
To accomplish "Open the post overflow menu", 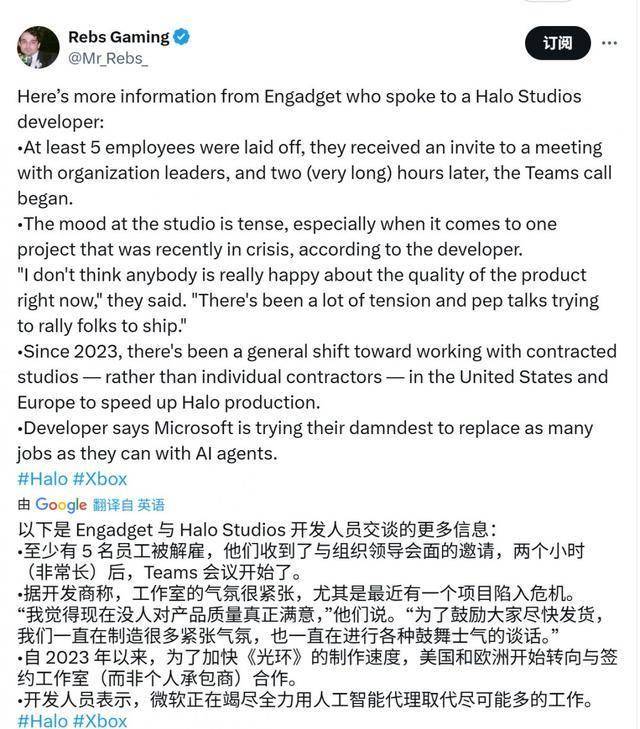I will click(607, 44).
